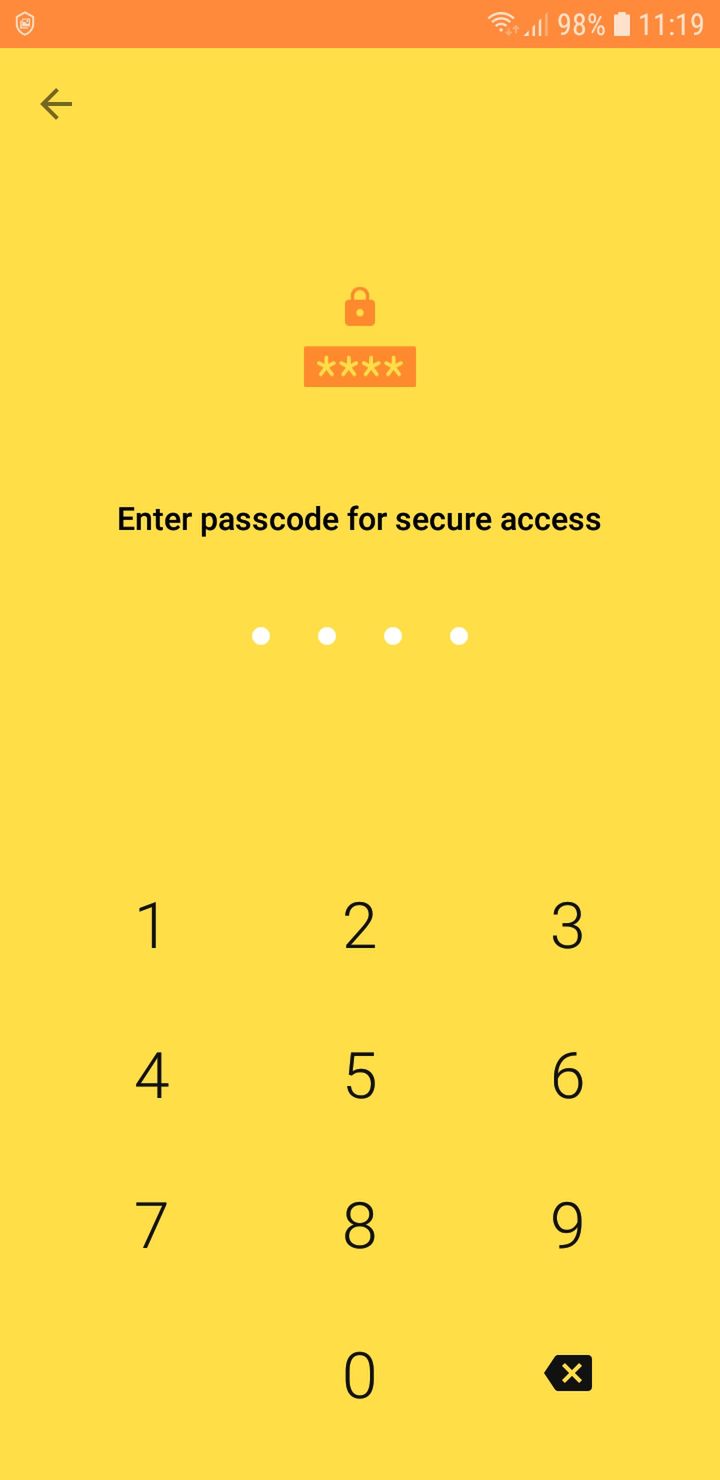Enter digit 1 on the keypad
Image resolution: width=720 pixels, height=1480 pixels.
[151, 926]
